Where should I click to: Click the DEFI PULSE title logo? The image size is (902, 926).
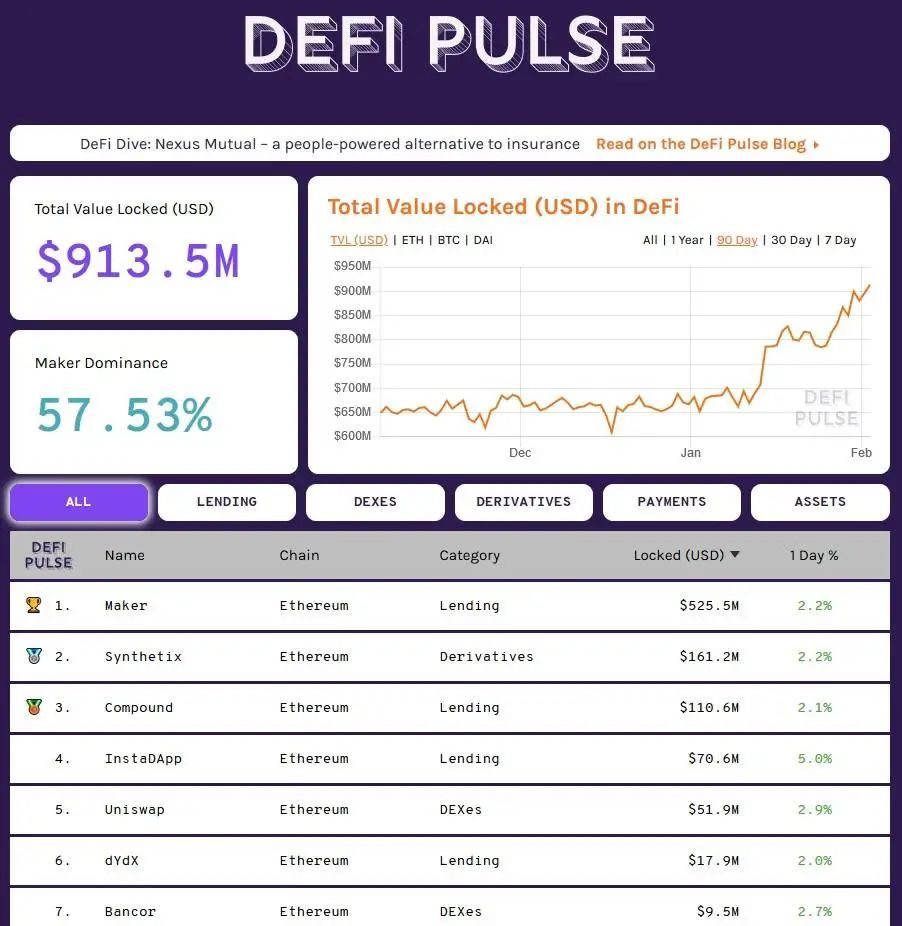click(450, 45)
